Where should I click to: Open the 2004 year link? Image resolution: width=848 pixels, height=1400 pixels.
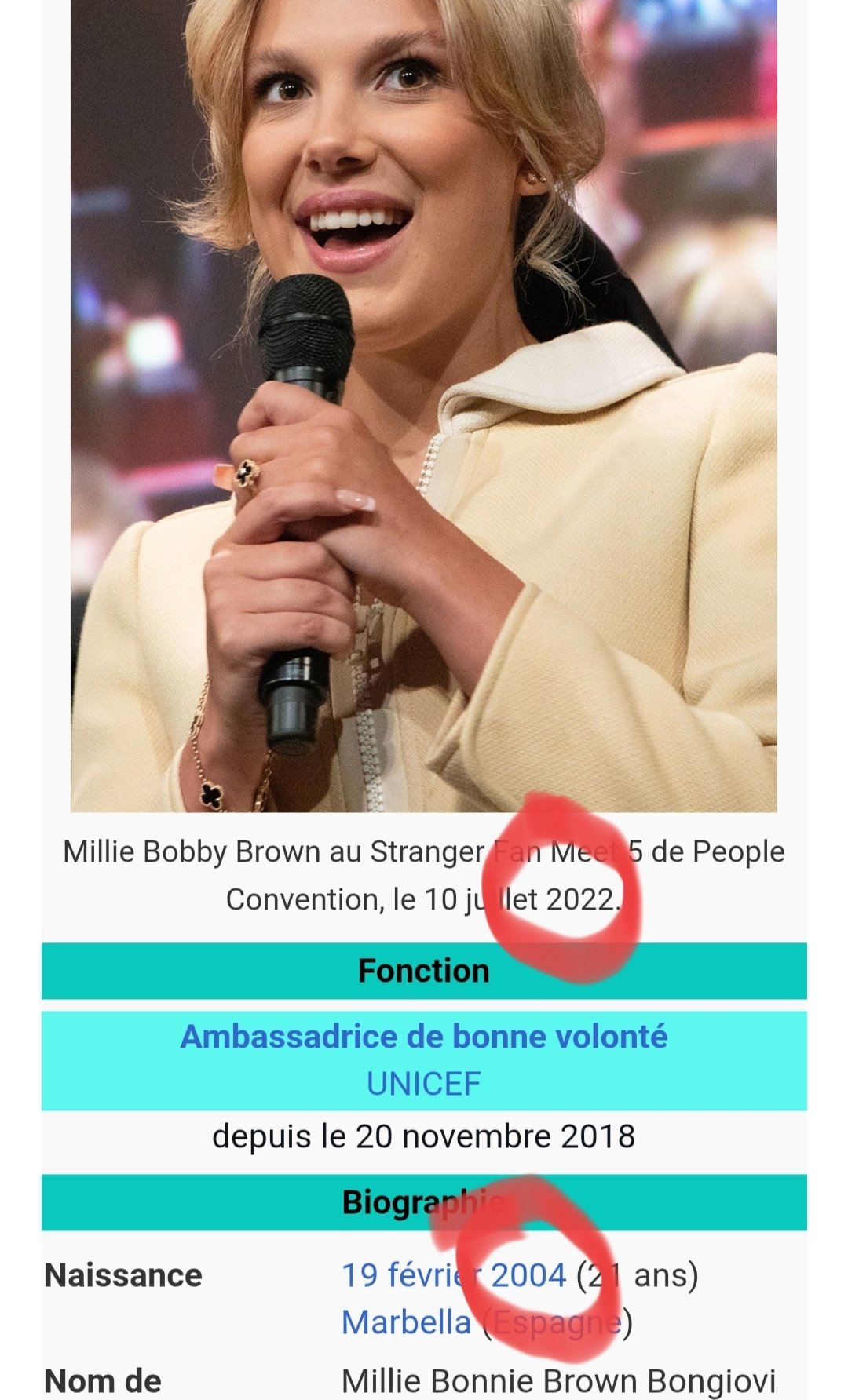(528, 1275)
